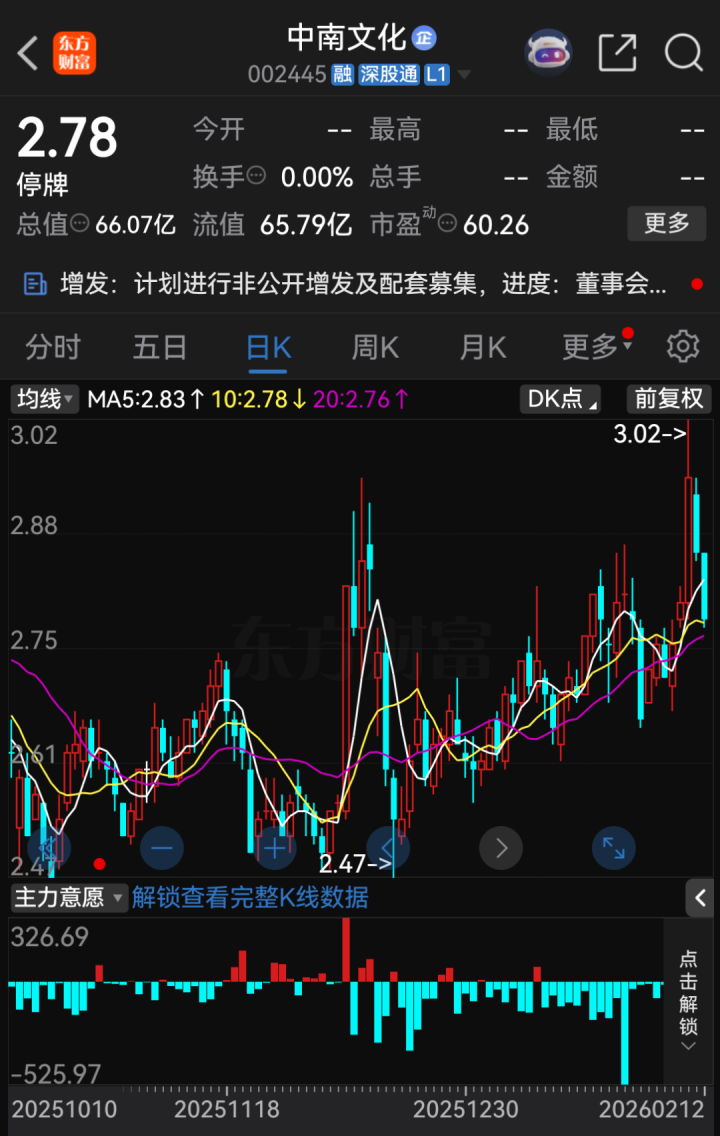Image resolution: width=720 pixels, height=1136 pixels.
Task: Tap 更多 to show more quote details
Action: 666,223
